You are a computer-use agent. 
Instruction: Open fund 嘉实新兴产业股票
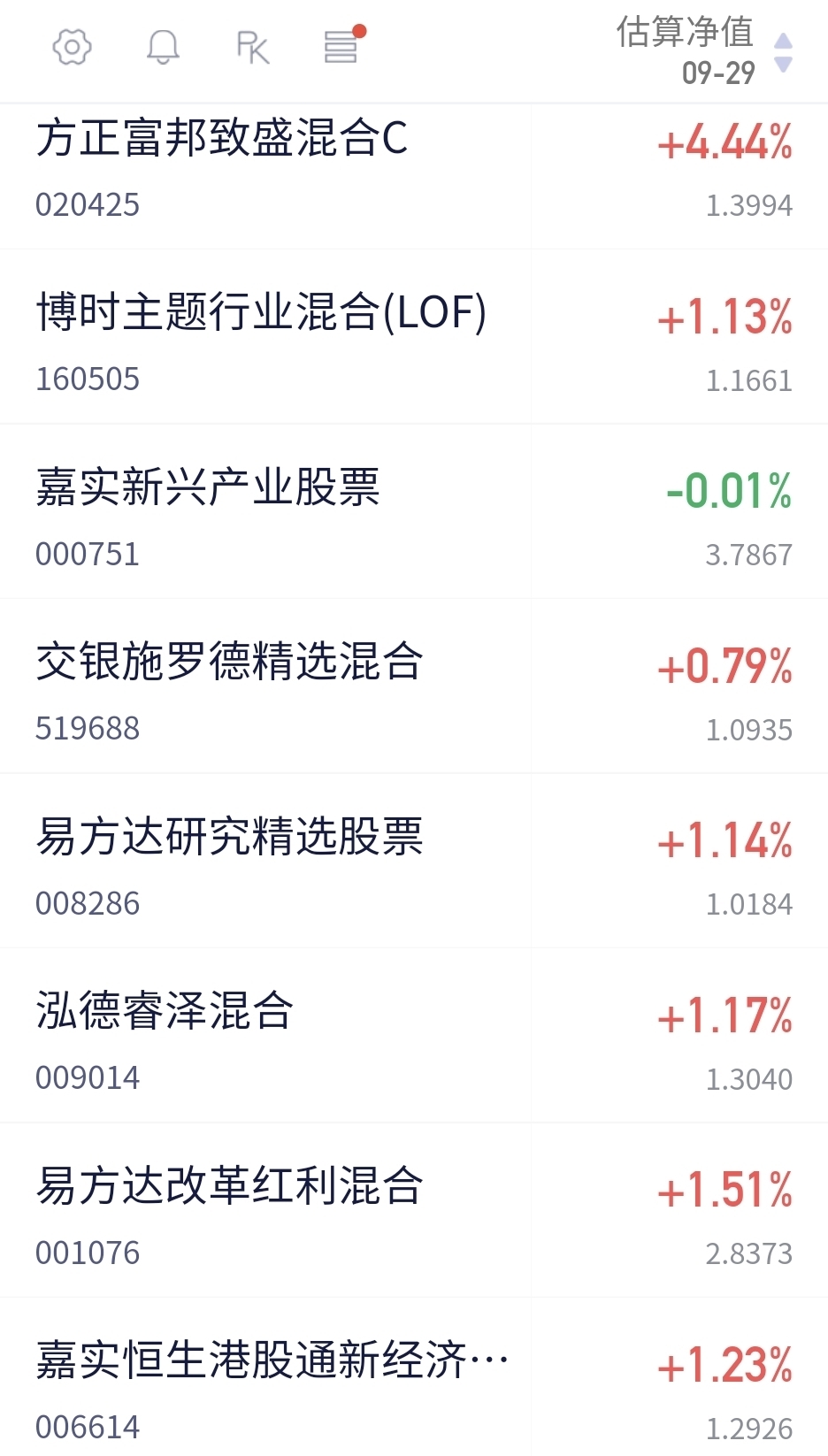pos(414,512)
